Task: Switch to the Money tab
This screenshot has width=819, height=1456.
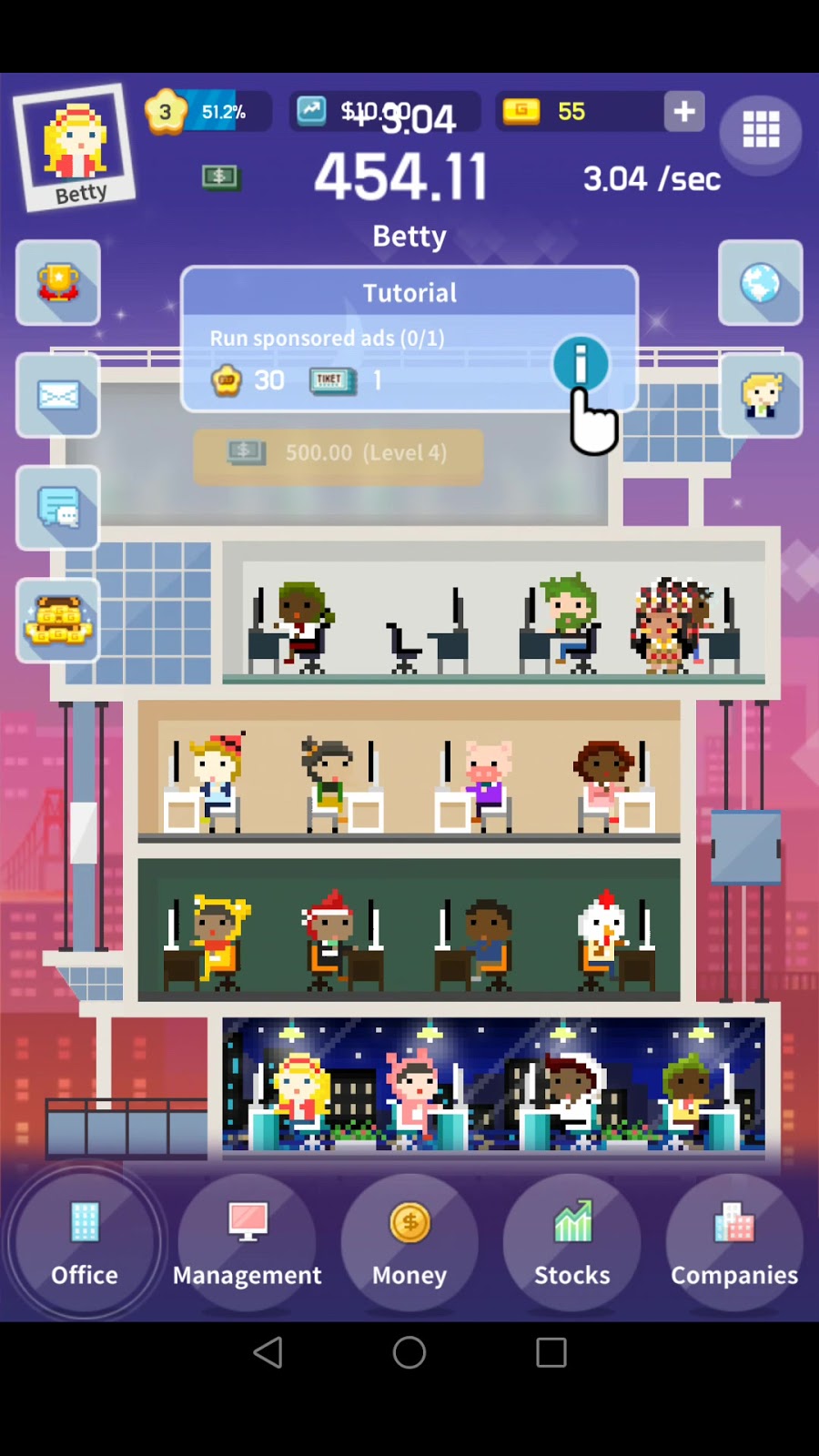Action: tap(409, 1243)
